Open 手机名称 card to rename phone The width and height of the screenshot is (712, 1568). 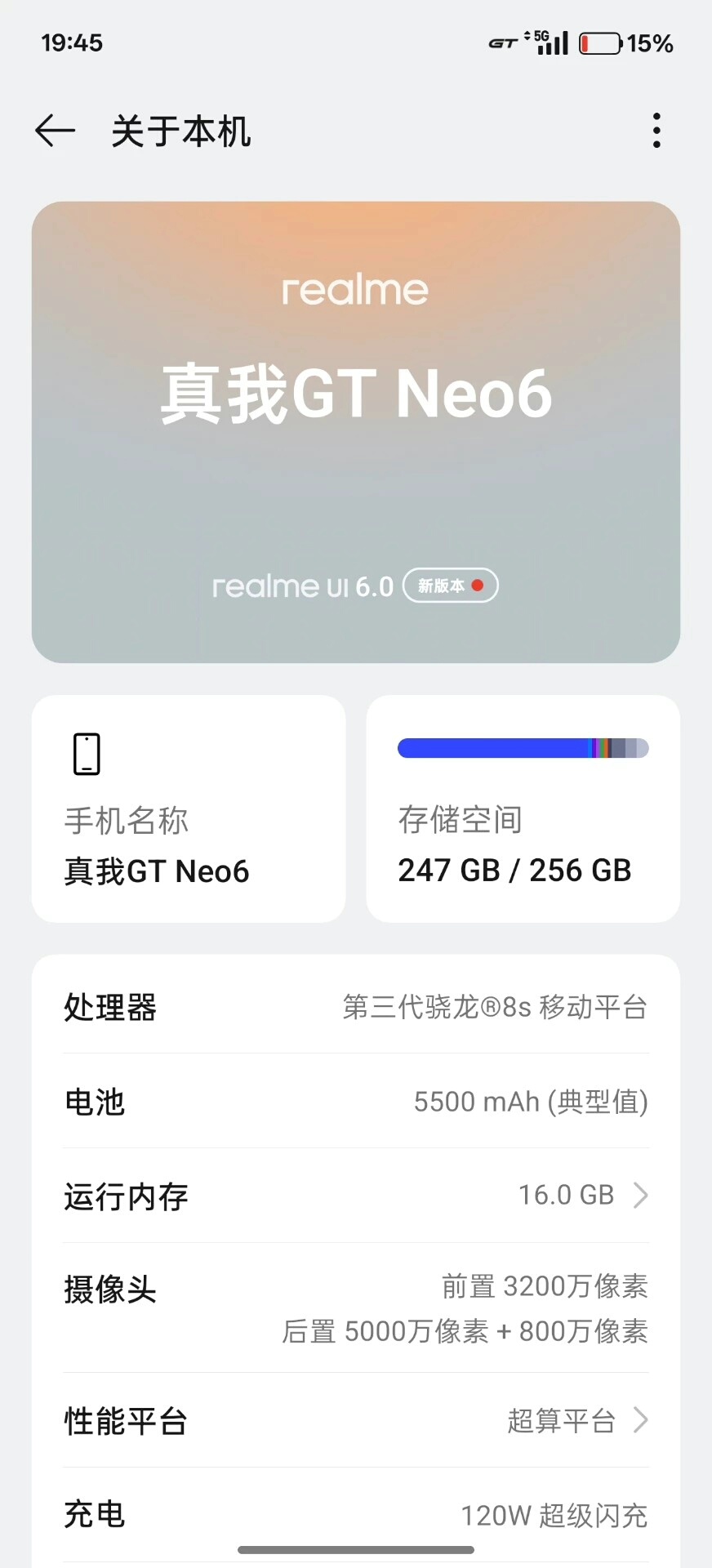pyautogui.click(x=189, y=809)
